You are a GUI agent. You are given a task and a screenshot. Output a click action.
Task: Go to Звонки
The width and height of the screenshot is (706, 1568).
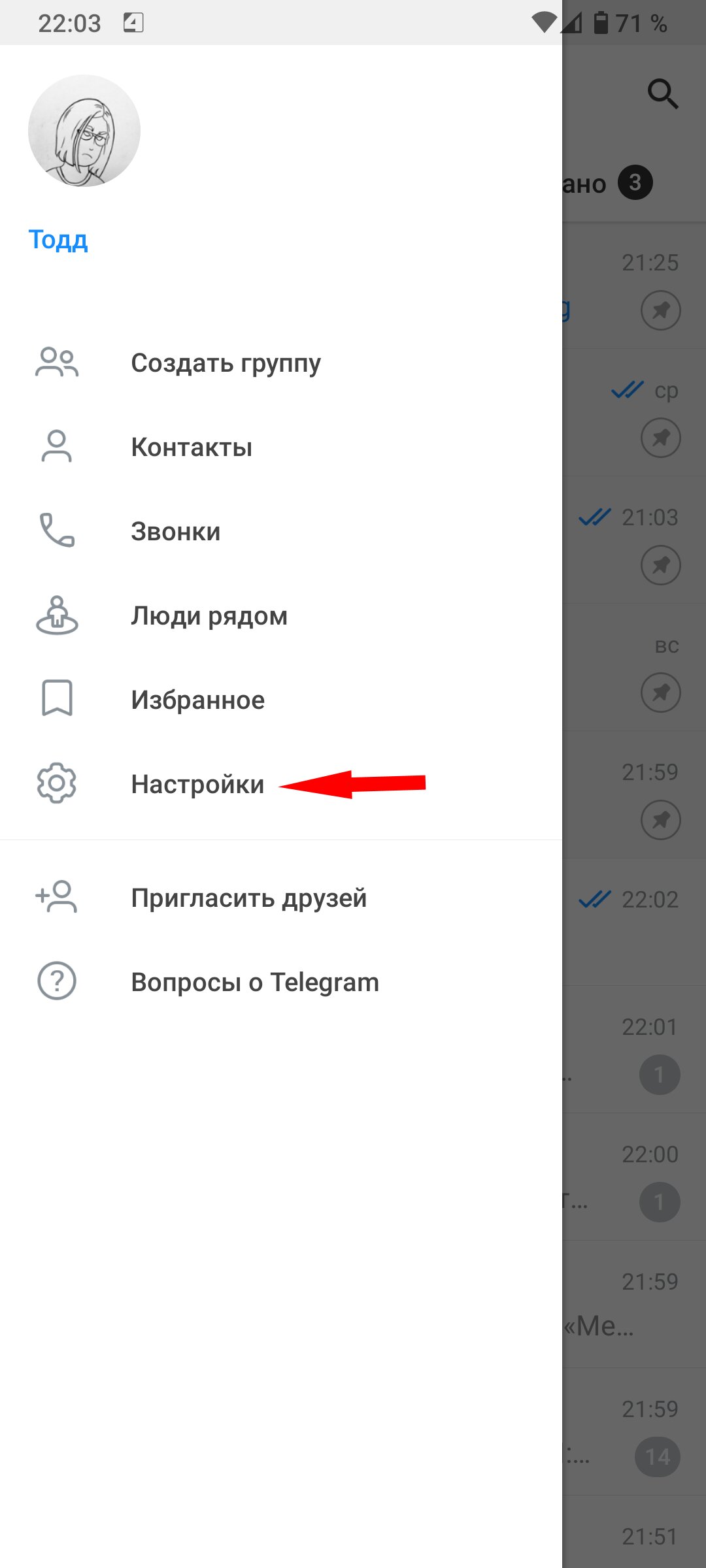(281, 531)
